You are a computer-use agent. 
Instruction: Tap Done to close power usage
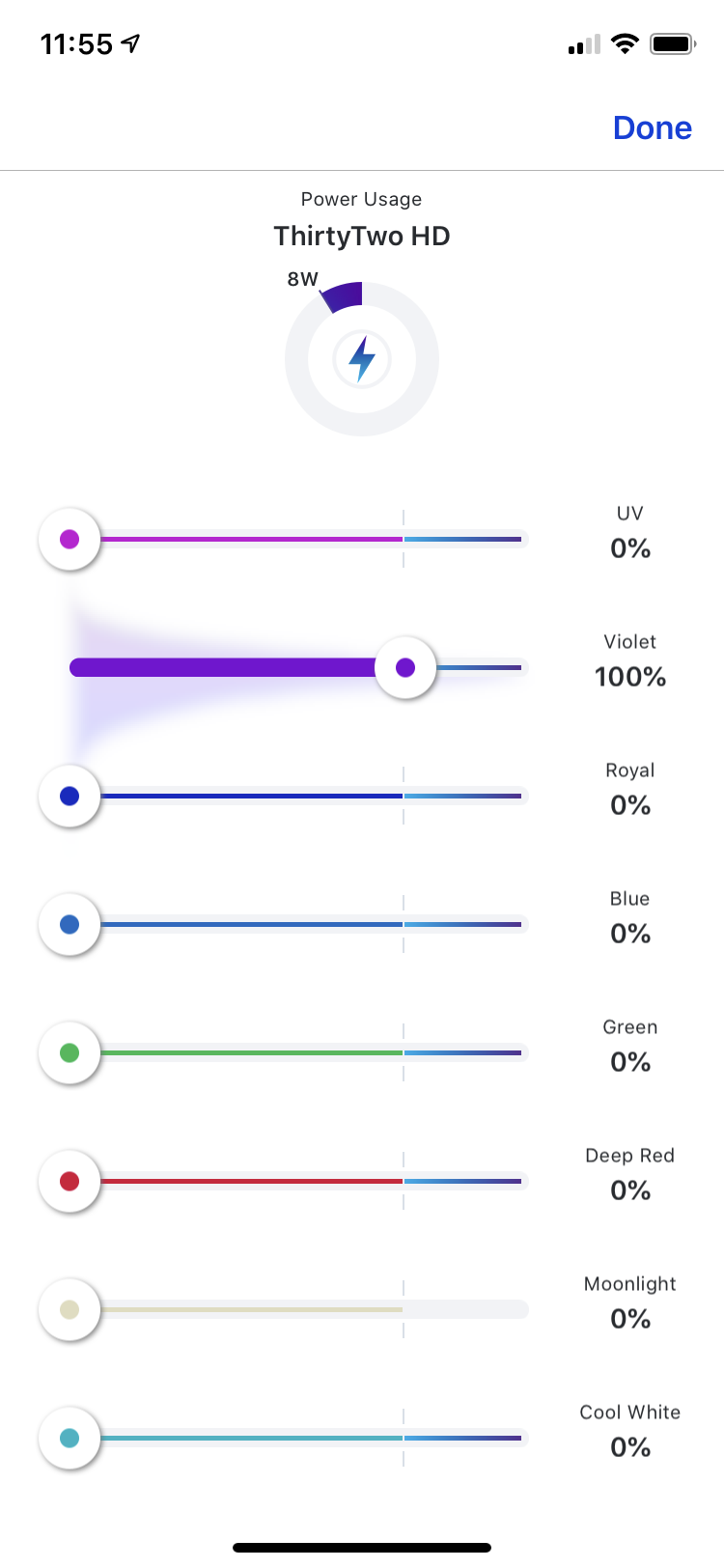(653, 127)
